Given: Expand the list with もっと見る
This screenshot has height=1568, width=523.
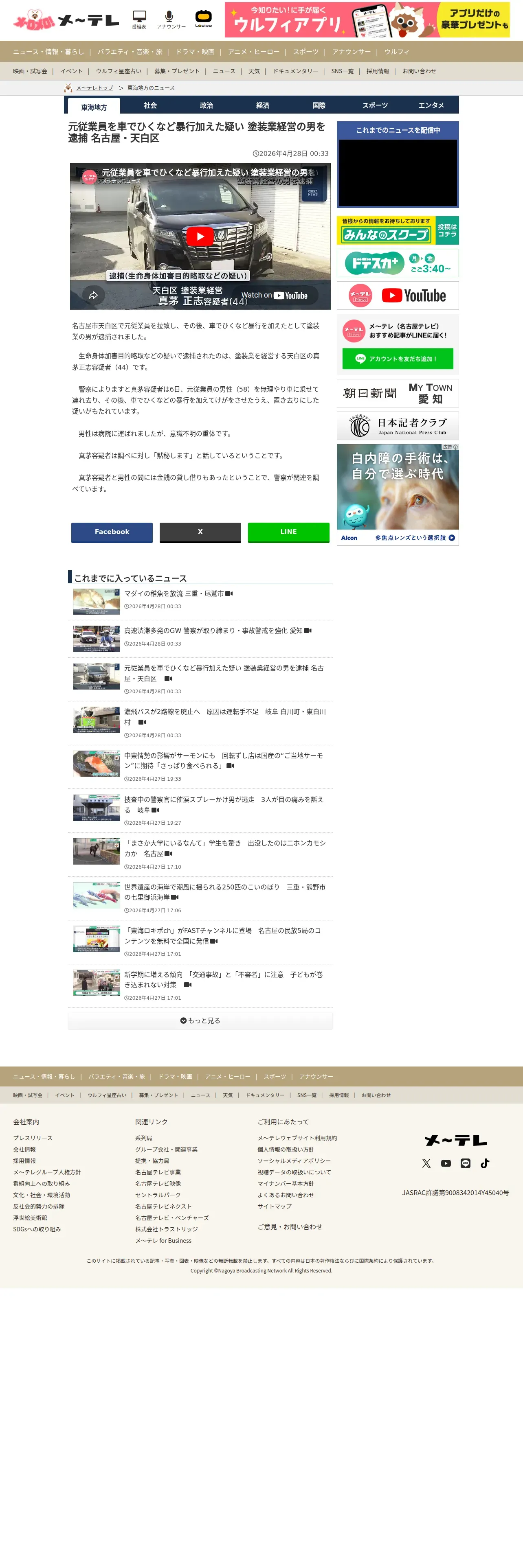Looking at the screenshot, I should coord(200,1021).
